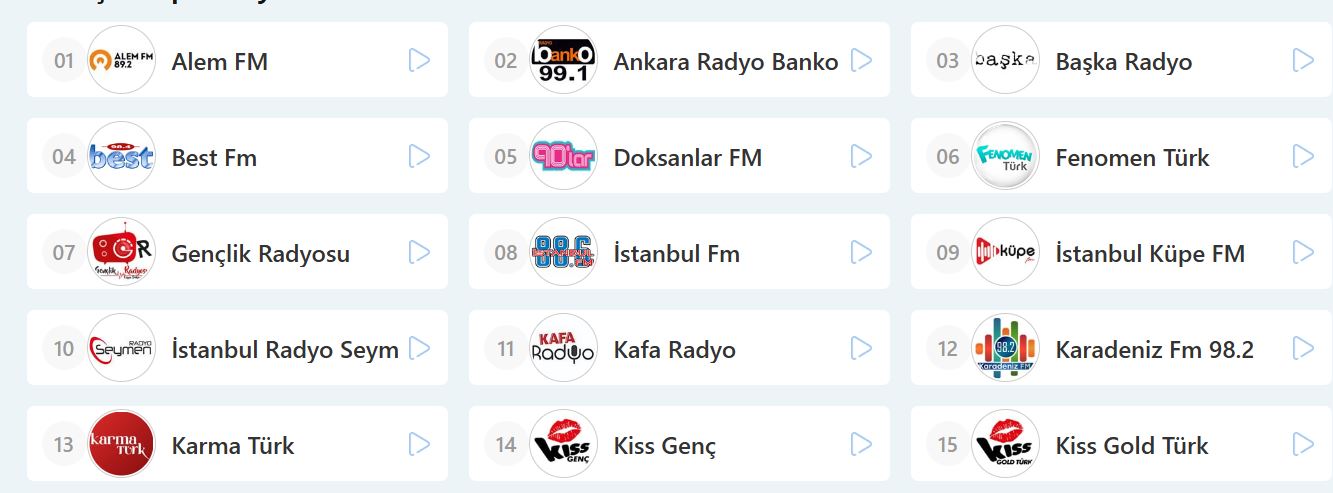
Task: Open Fenomen Türk station
Action: point(1131,158)
